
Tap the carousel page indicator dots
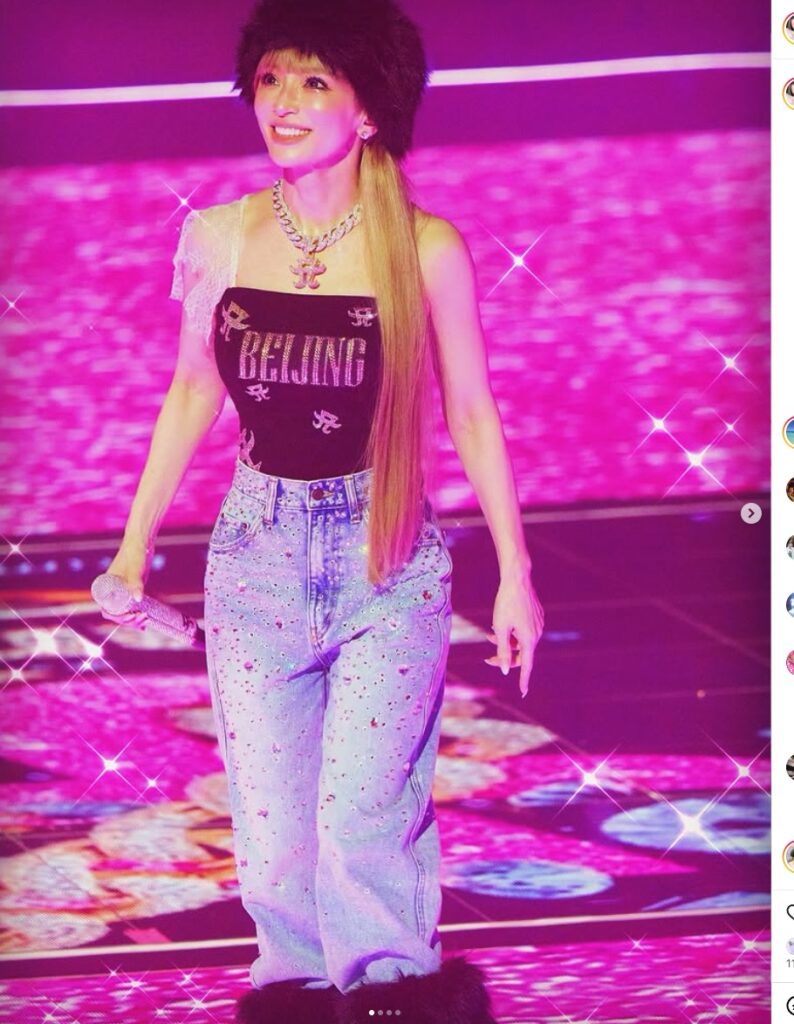tap(385, 1012)
